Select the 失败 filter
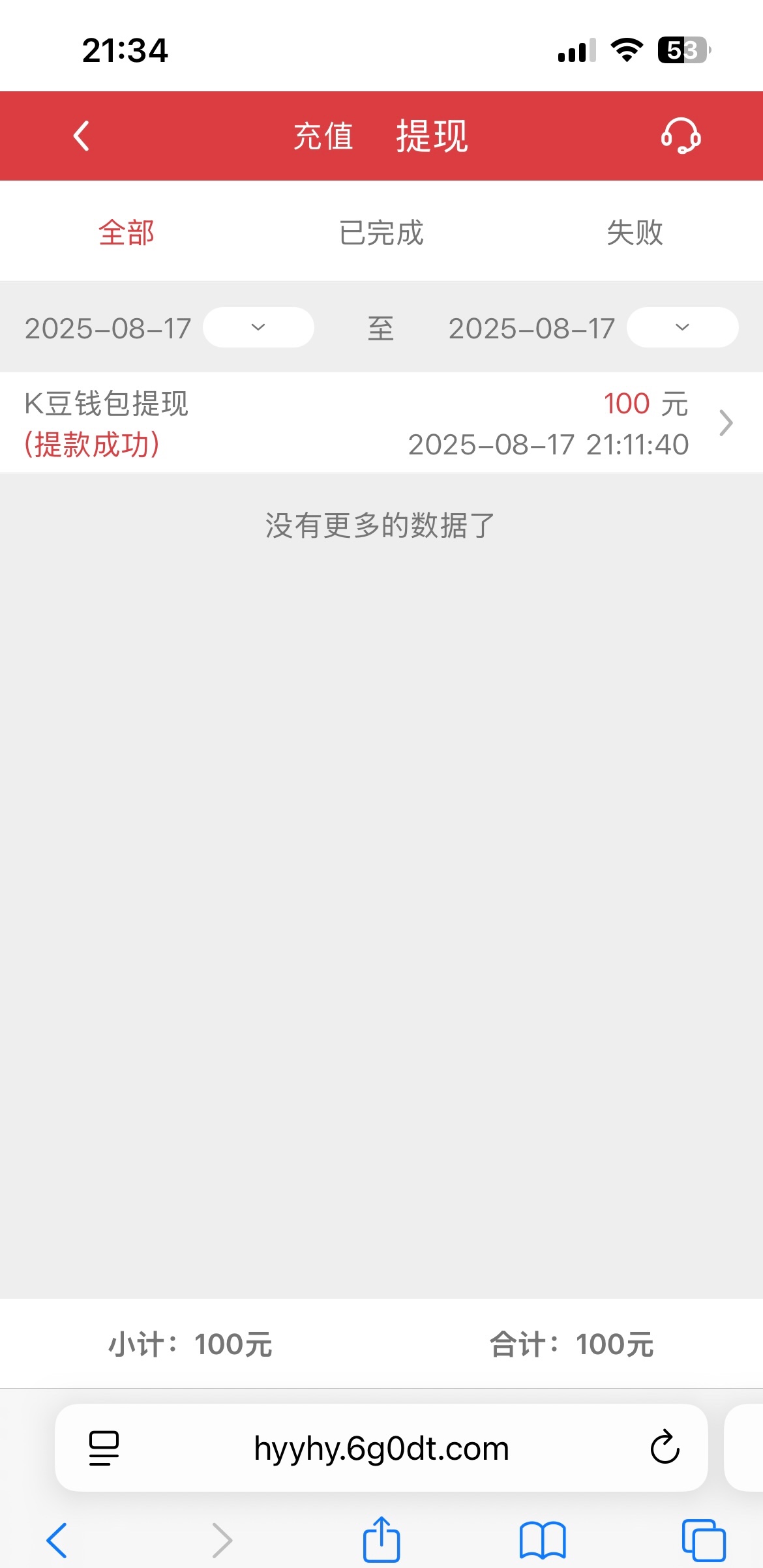The height and width of the screenshot is (1568, 763). click(x=635, y=233)
